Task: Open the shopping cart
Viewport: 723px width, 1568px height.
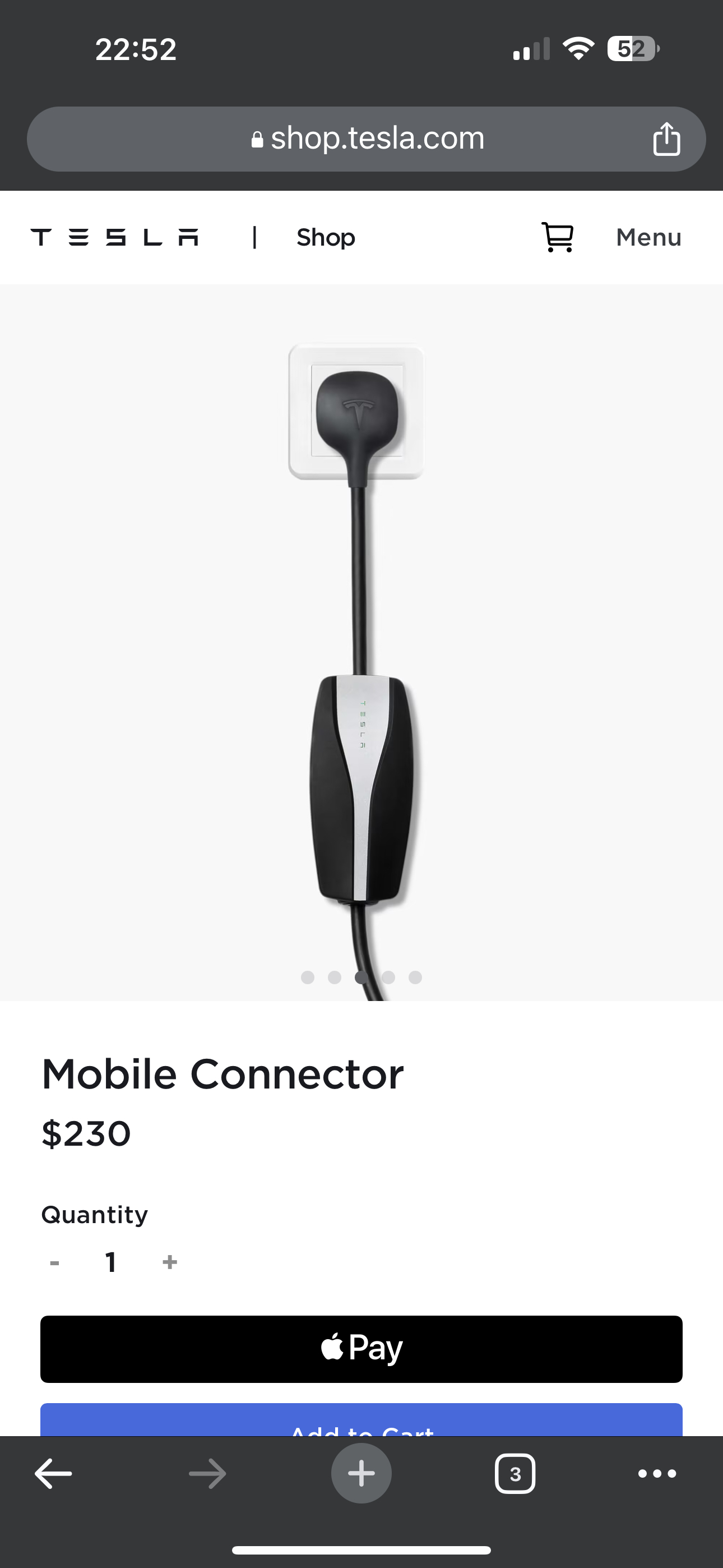Action: click(x=558, y=237)
